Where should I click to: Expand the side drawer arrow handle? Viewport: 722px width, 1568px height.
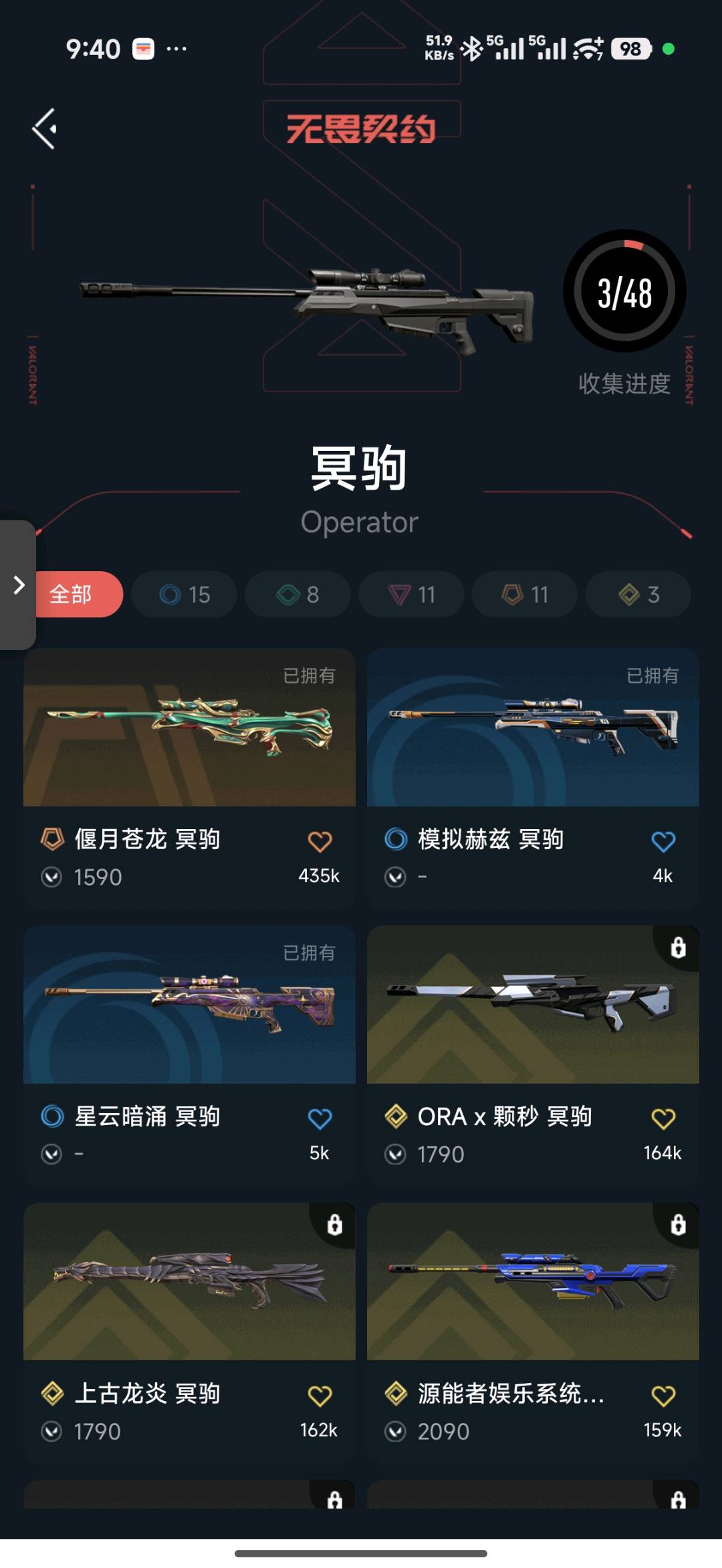19,585
